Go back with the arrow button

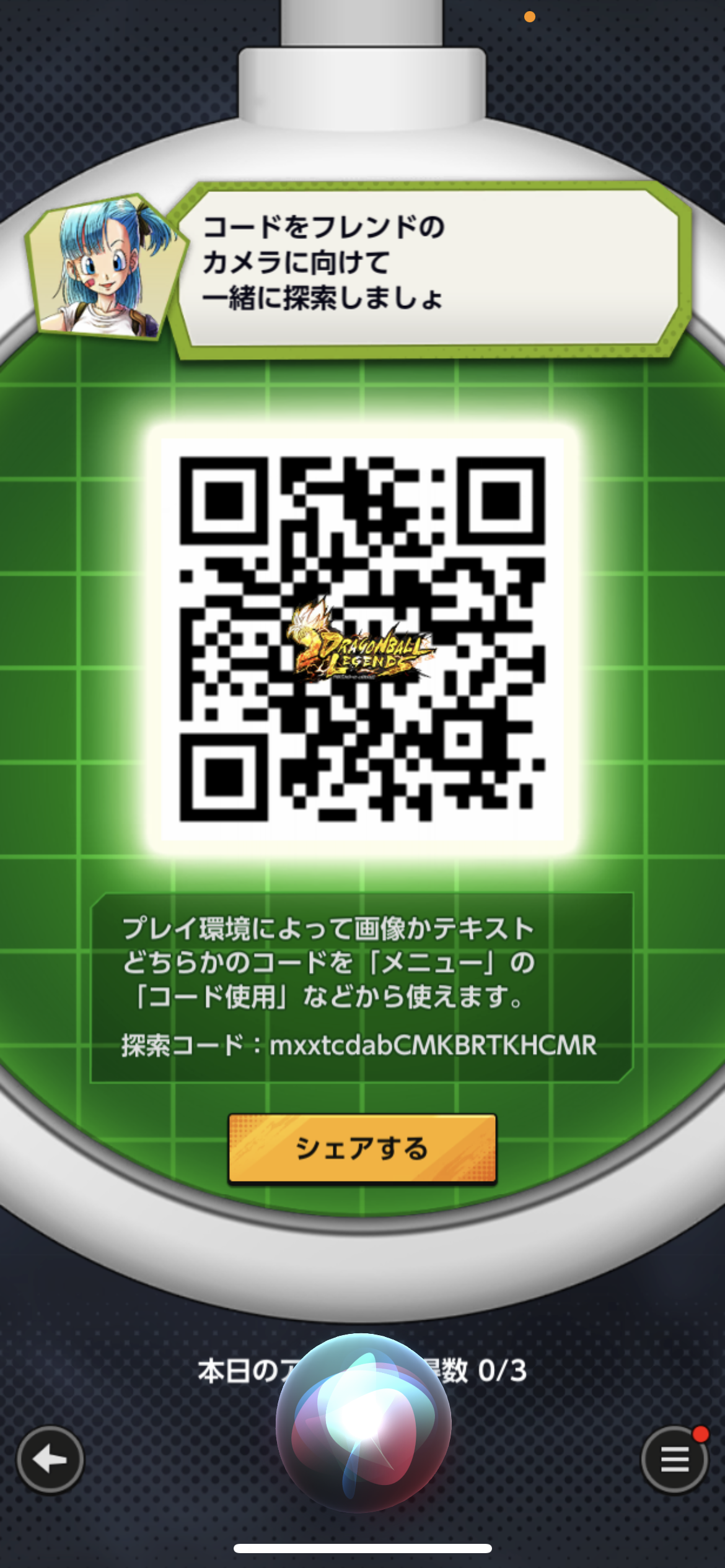pos(50,1460)
